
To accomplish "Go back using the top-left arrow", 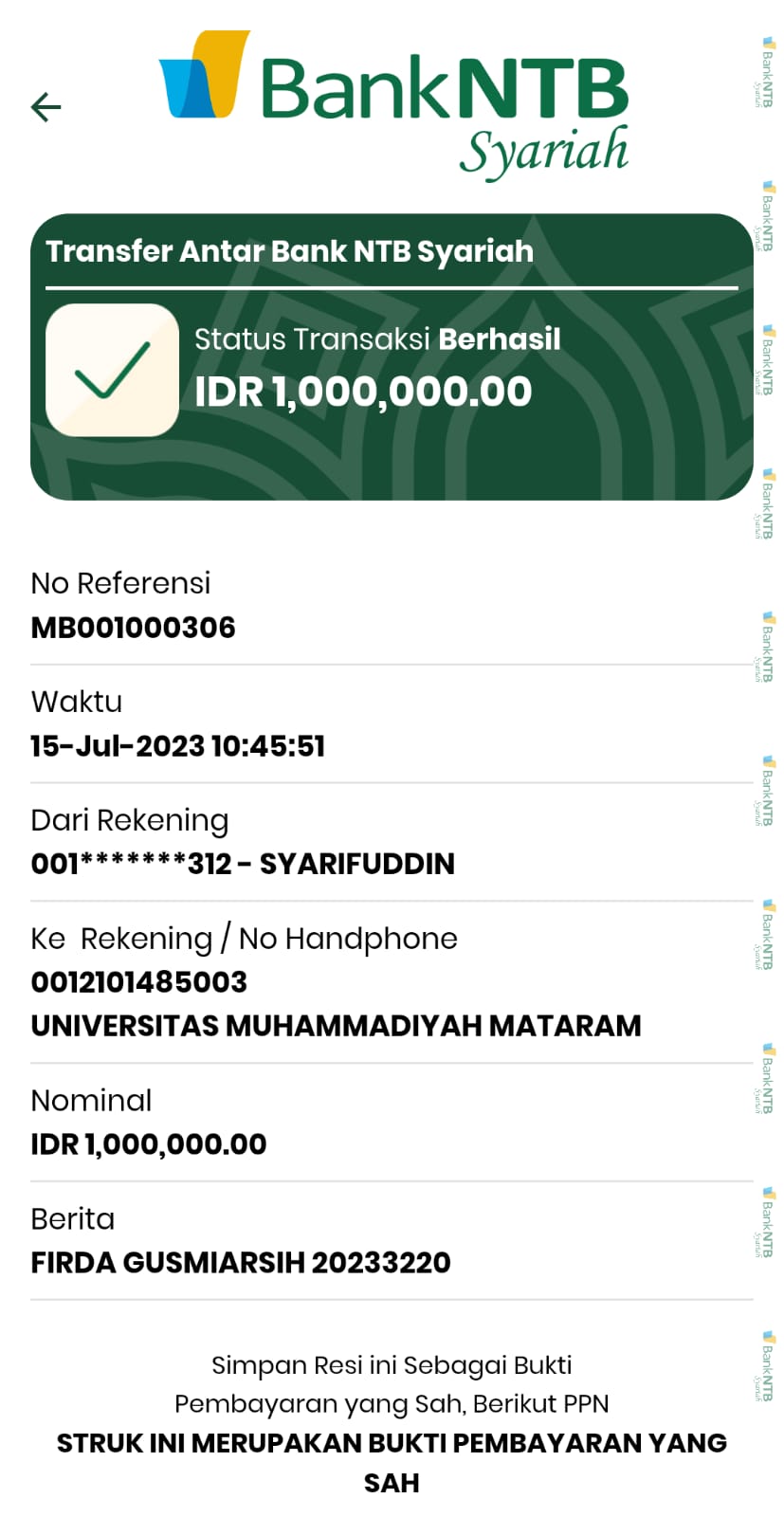I will point(46,107).
